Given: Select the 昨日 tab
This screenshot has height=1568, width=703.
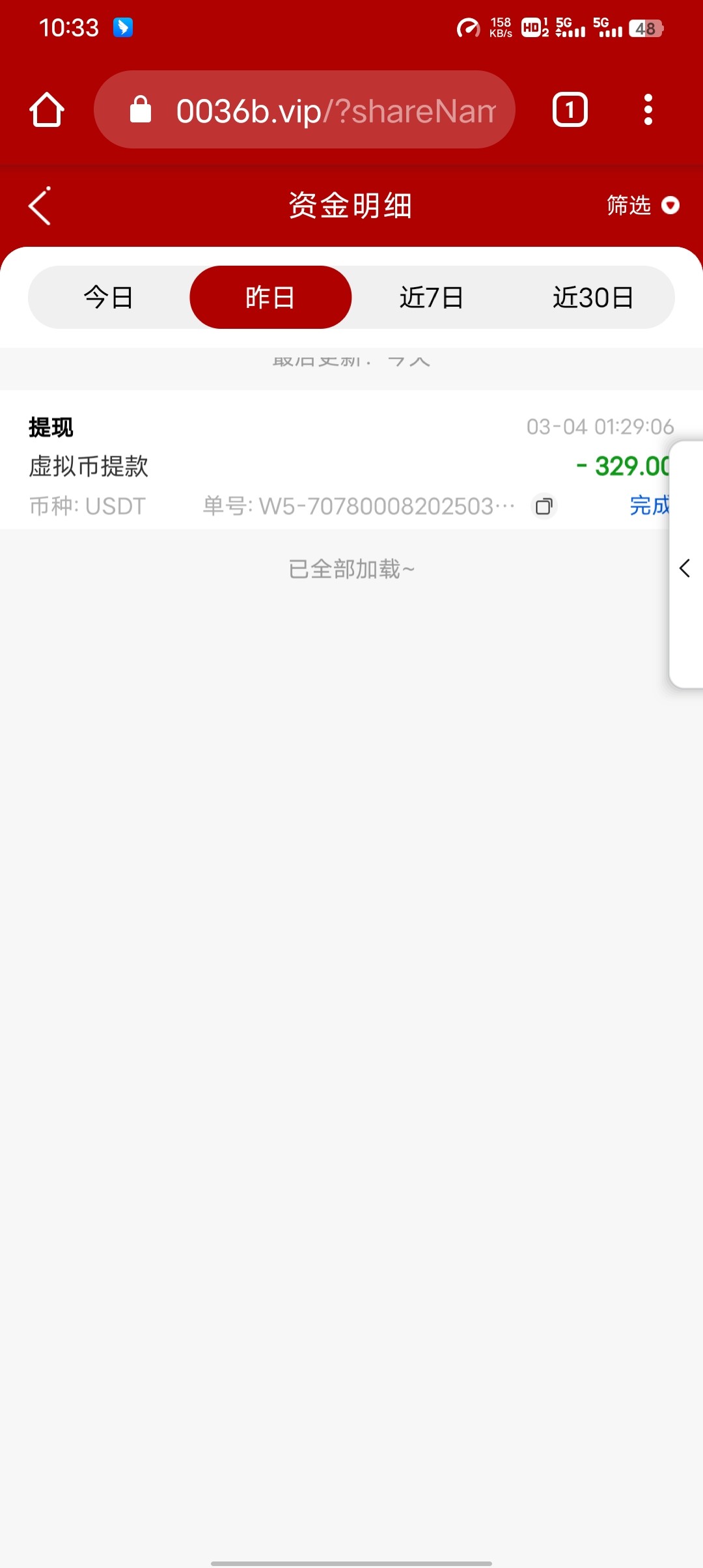Looking at the screenshot, I should (270, 298).
